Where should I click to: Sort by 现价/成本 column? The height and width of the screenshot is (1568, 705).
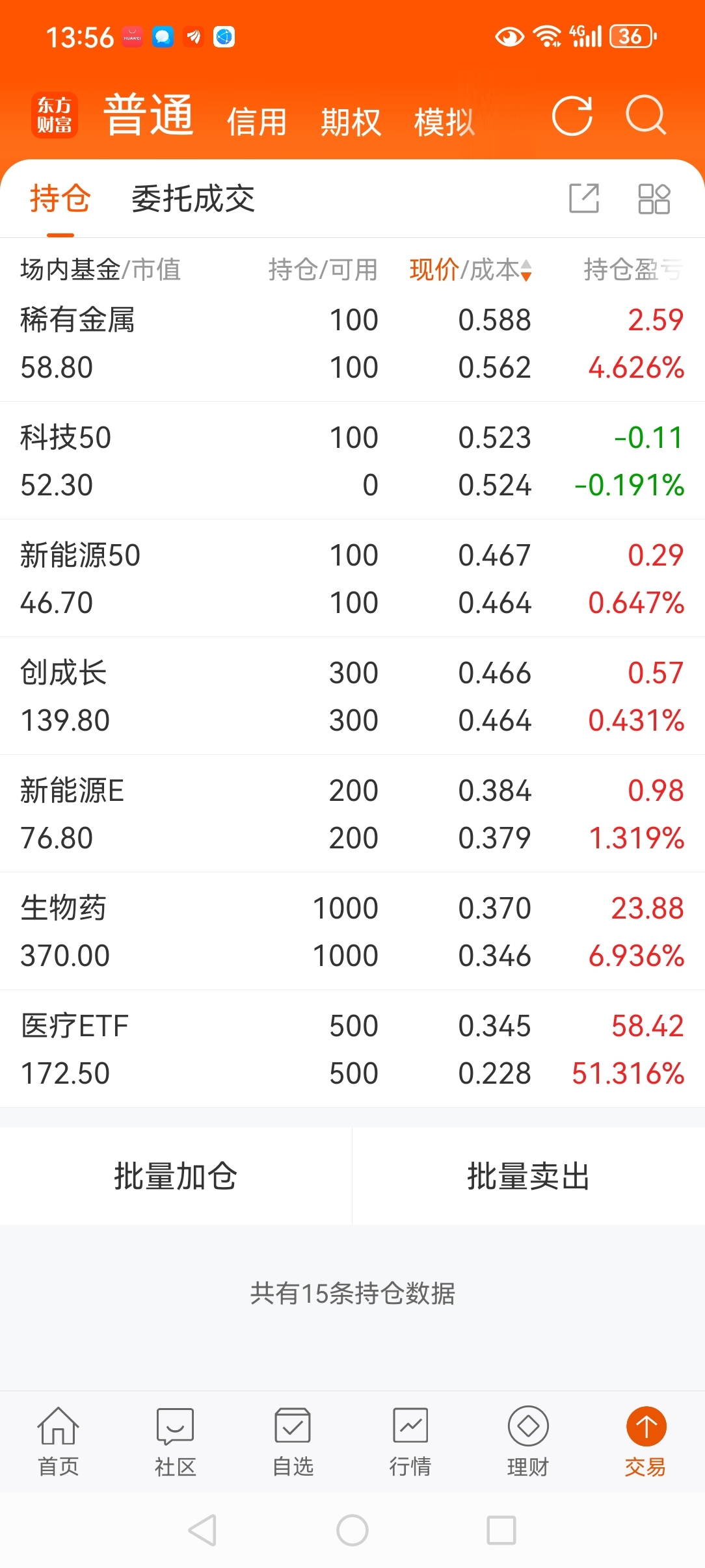[471, 269]
